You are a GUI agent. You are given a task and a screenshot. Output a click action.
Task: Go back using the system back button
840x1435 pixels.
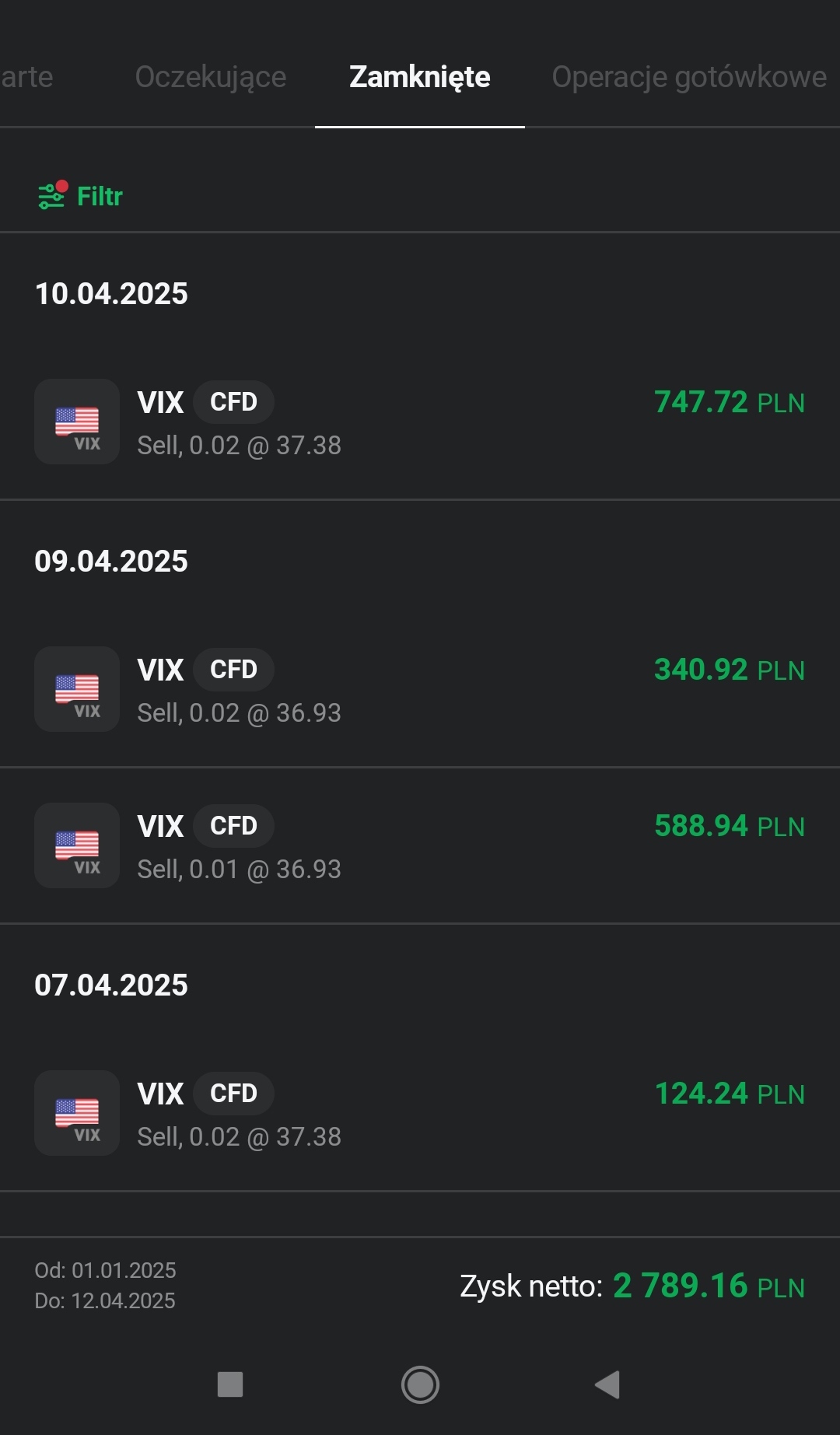tap(607, 1384)
